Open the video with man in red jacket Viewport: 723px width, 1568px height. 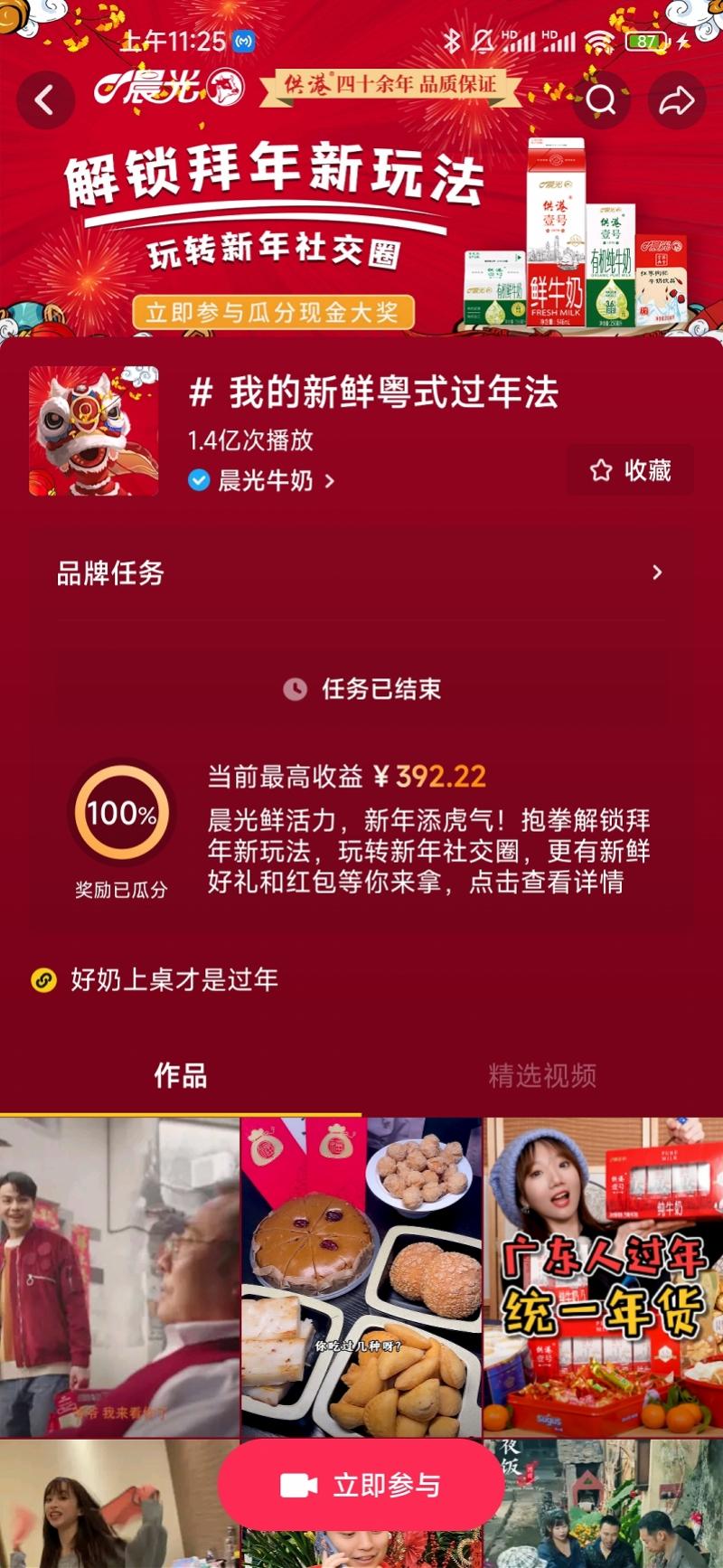coord(119,1277)
